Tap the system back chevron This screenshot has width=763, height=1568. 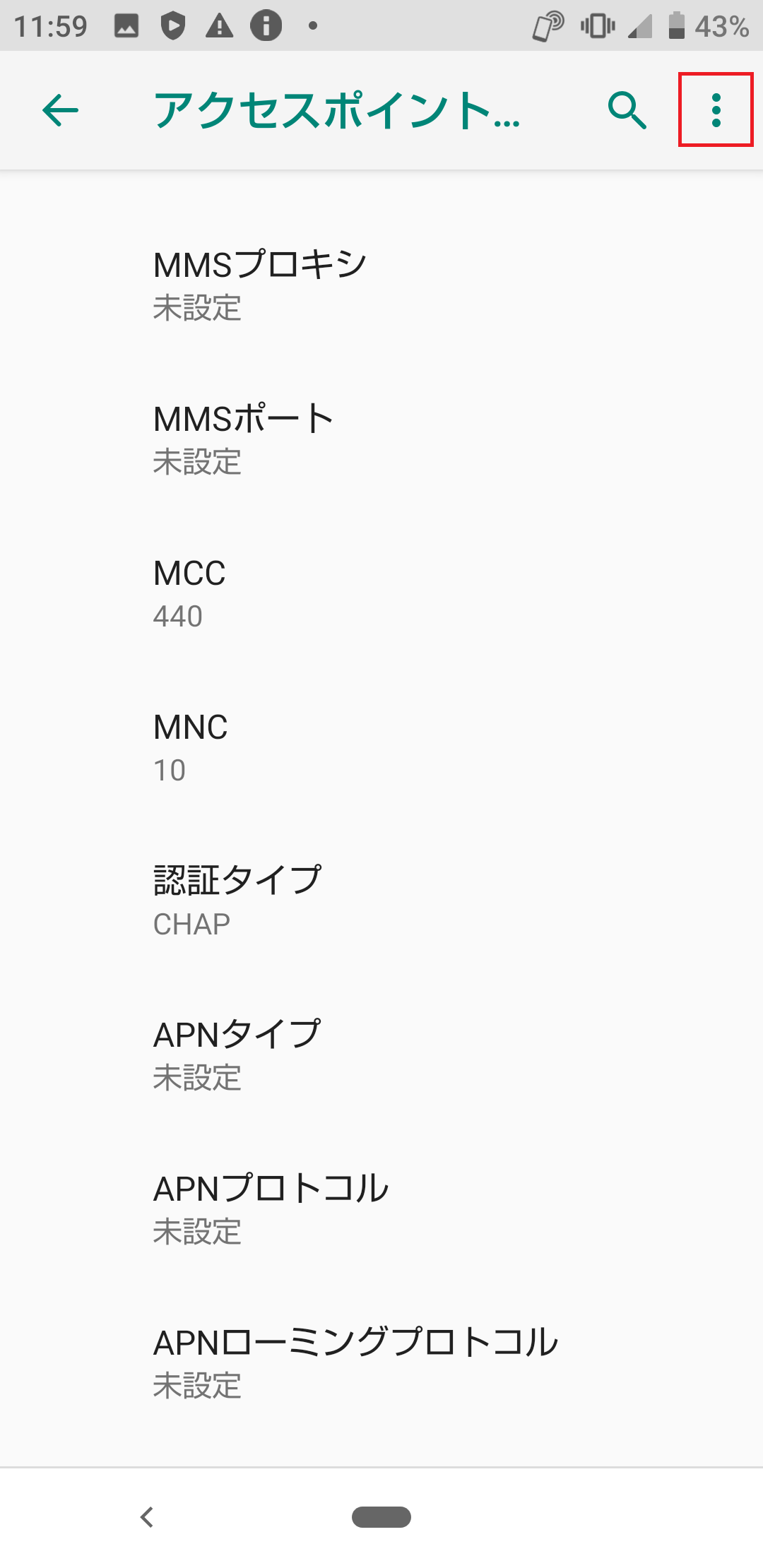tap(147, 1516)
